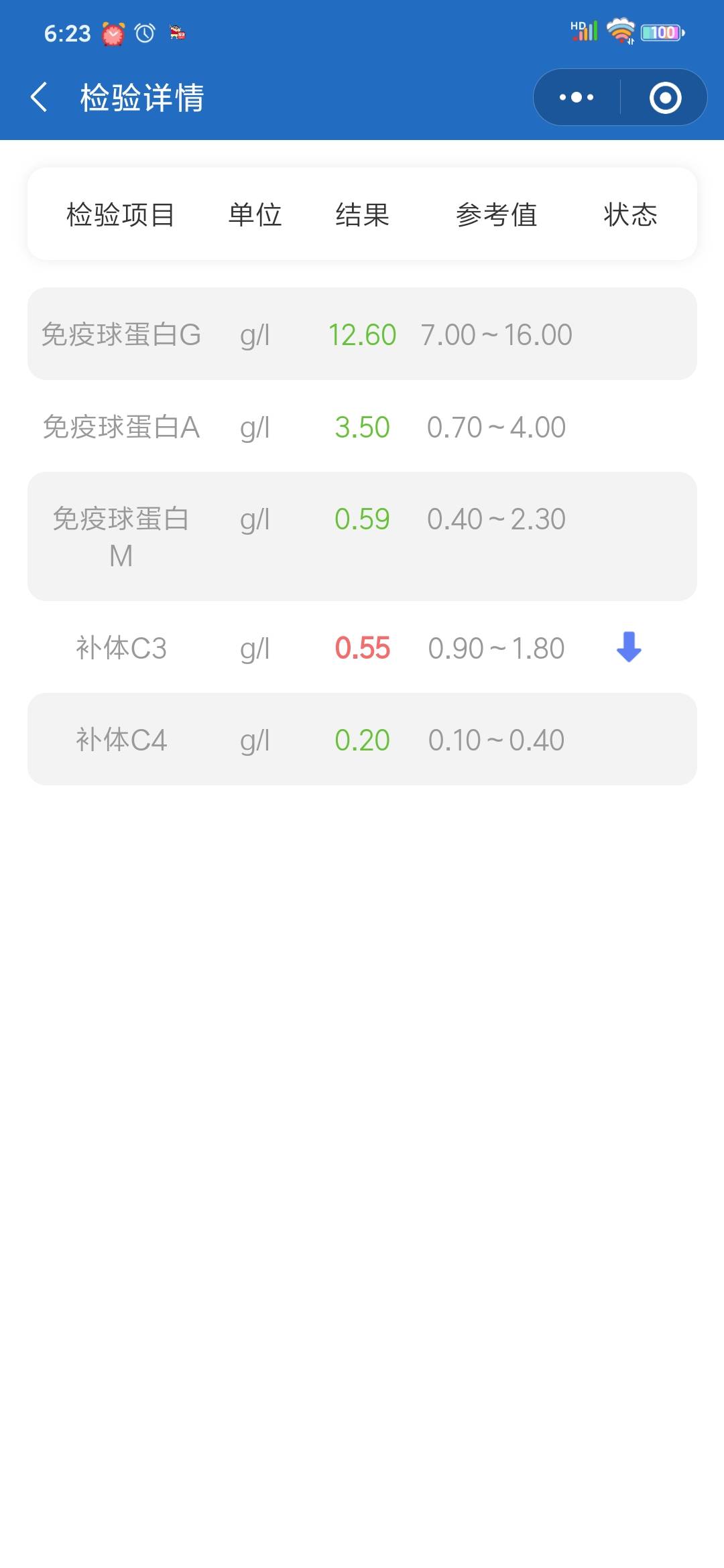Screen dimensions: 724x1568
Task: Tap the back arrow to exit 检验详情
Action: pos(40,97)
